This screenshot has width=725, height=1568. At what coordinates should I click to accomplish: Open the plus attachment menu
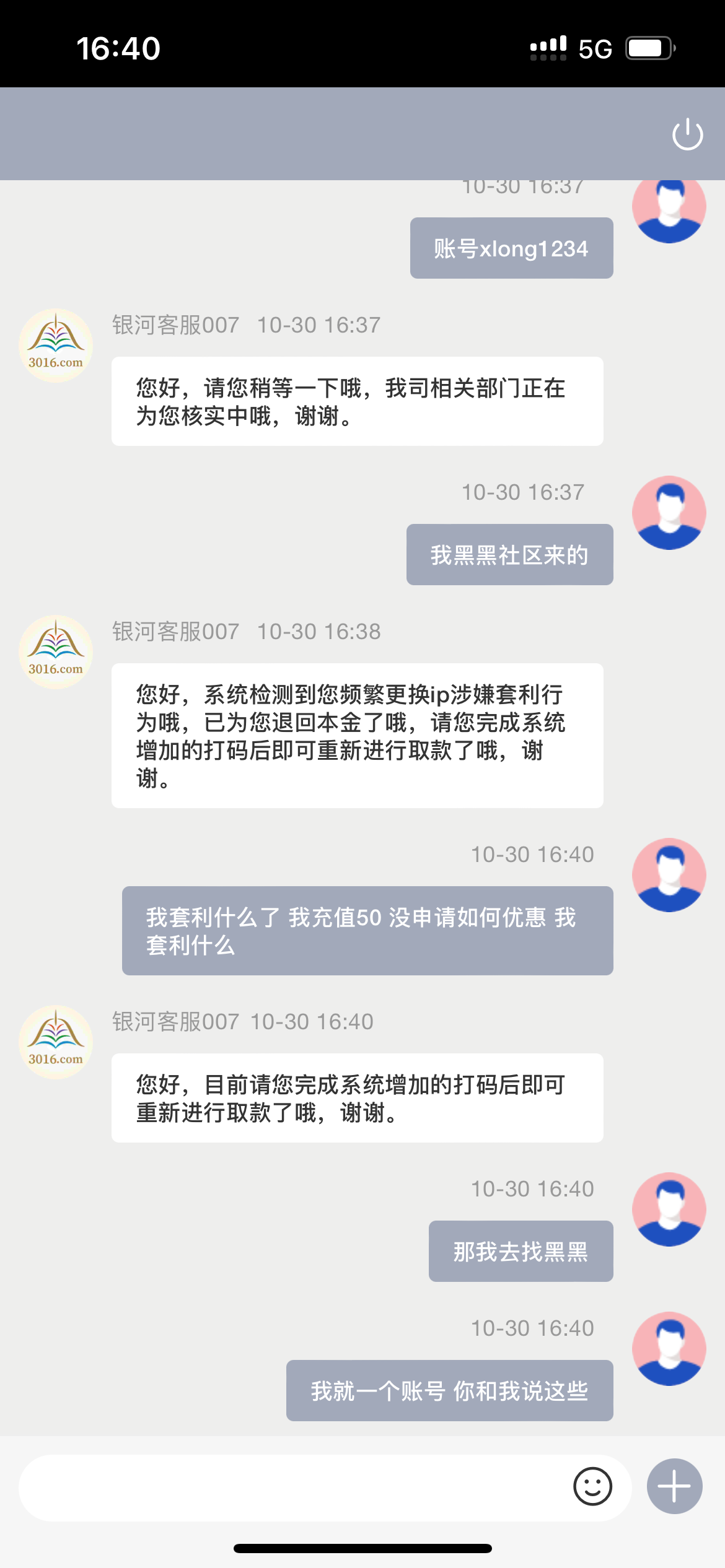click(674, 1486)
